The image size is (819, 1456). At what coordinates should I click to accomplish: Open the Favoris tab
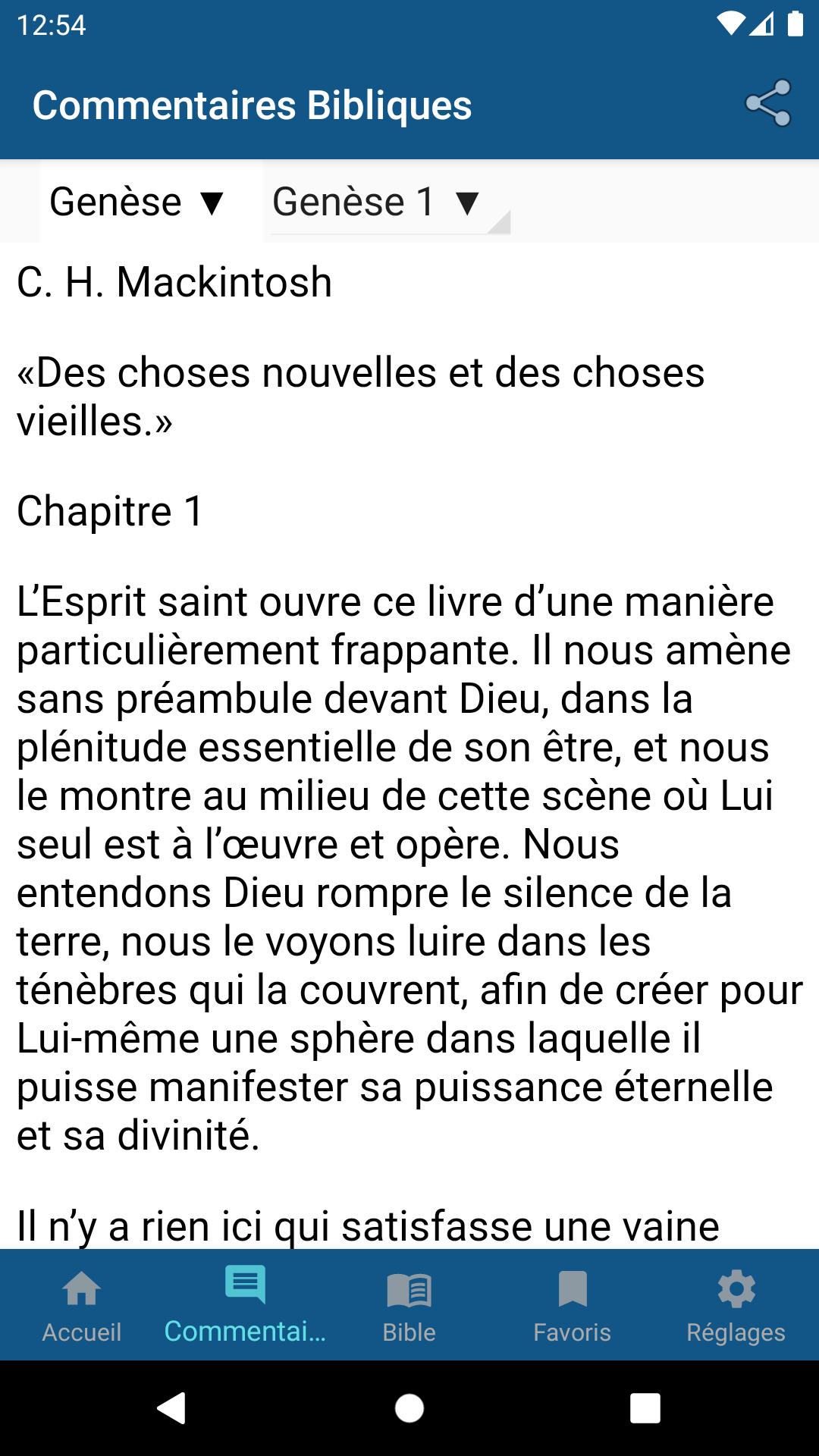tap(573, 1306)
